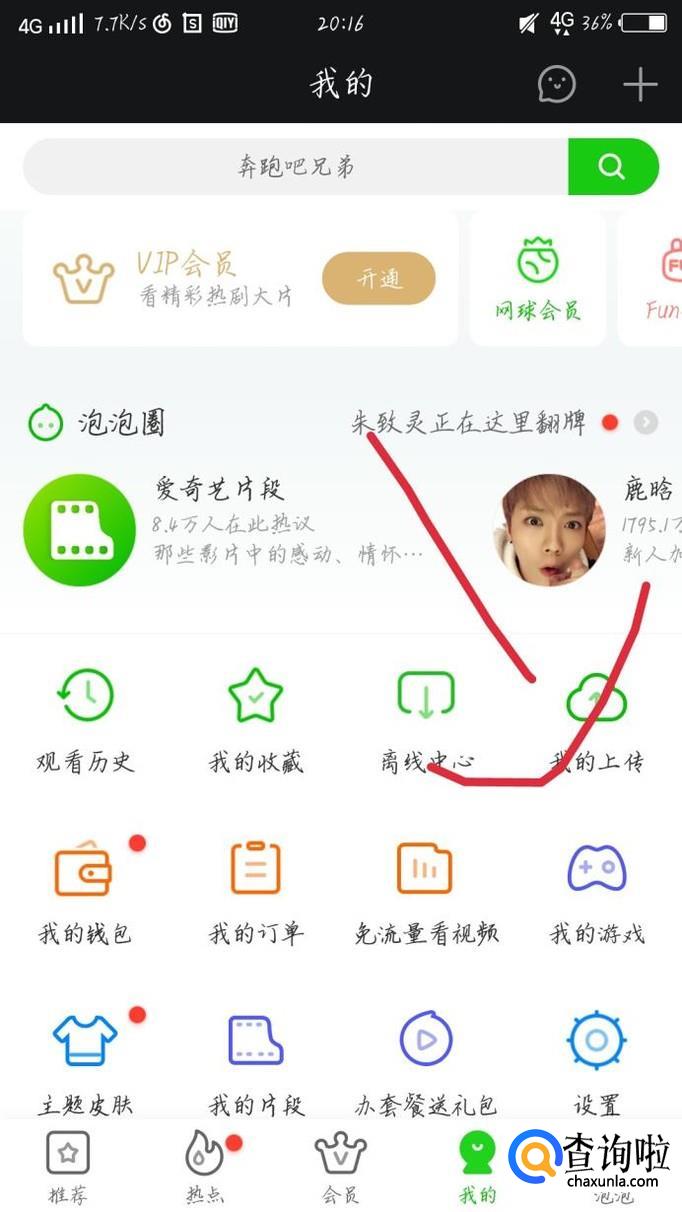Open the 网球会员 card
Screen dimensions: 682x1212
[537, 280]
